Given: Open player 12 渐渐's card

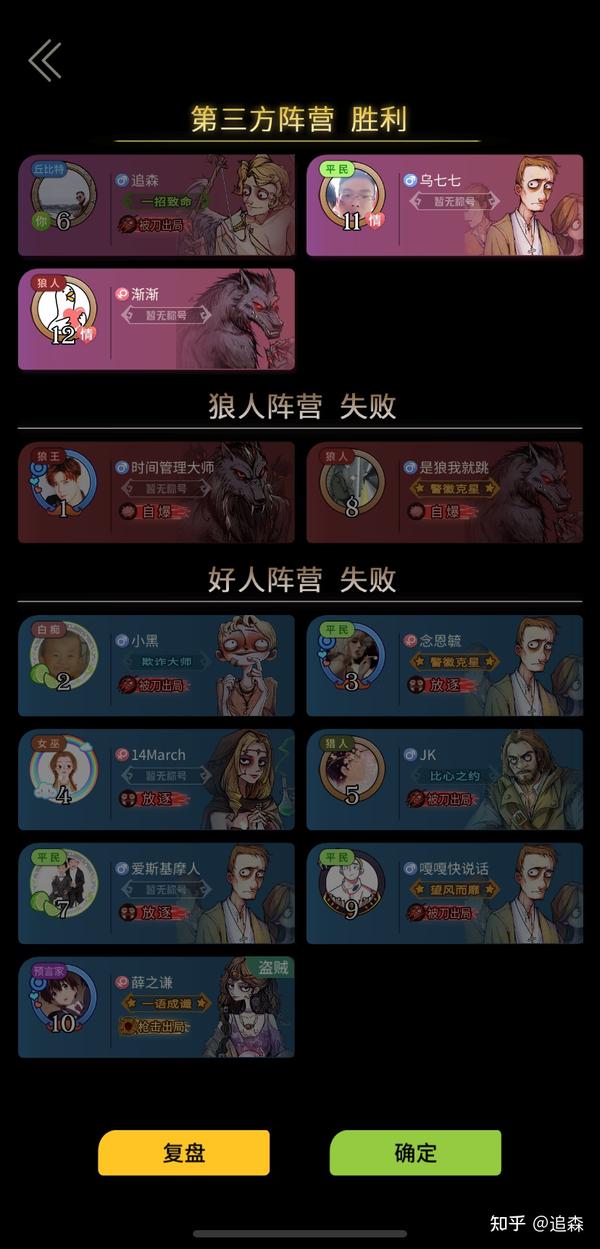Looking at the screenshot, I should 157,319.
